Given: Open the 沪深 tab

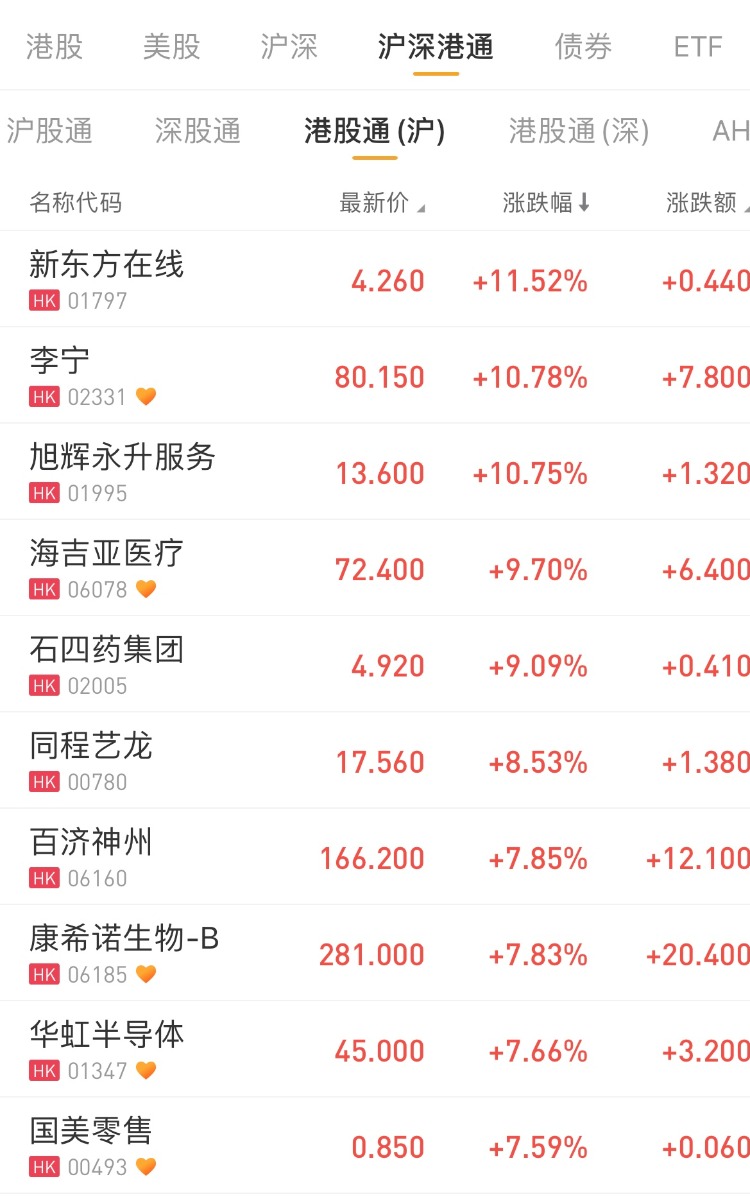Looking at the screenshot, I should point(289,47).
